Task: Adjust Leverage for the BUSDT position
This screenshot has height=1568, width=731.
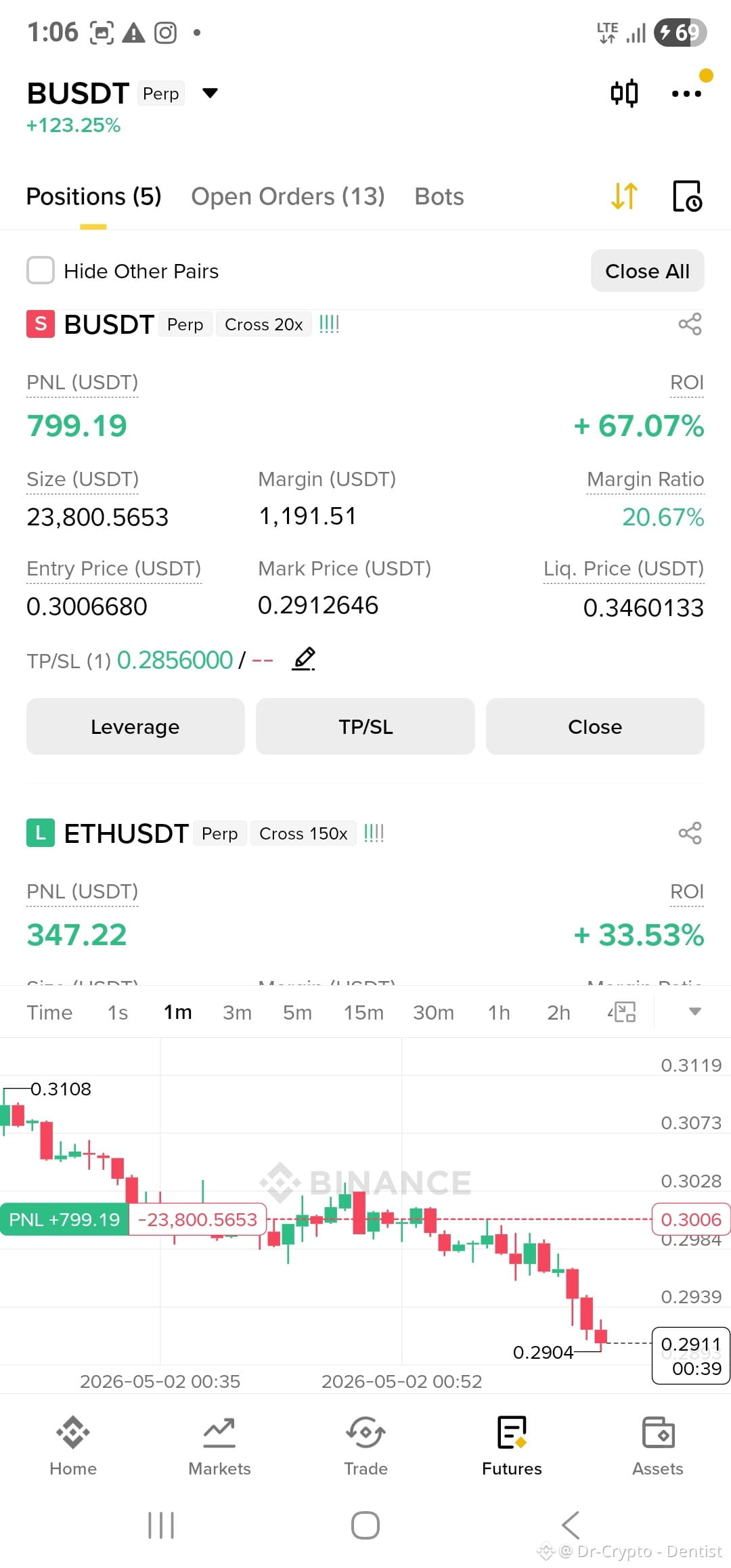Action: coord(135,726)
